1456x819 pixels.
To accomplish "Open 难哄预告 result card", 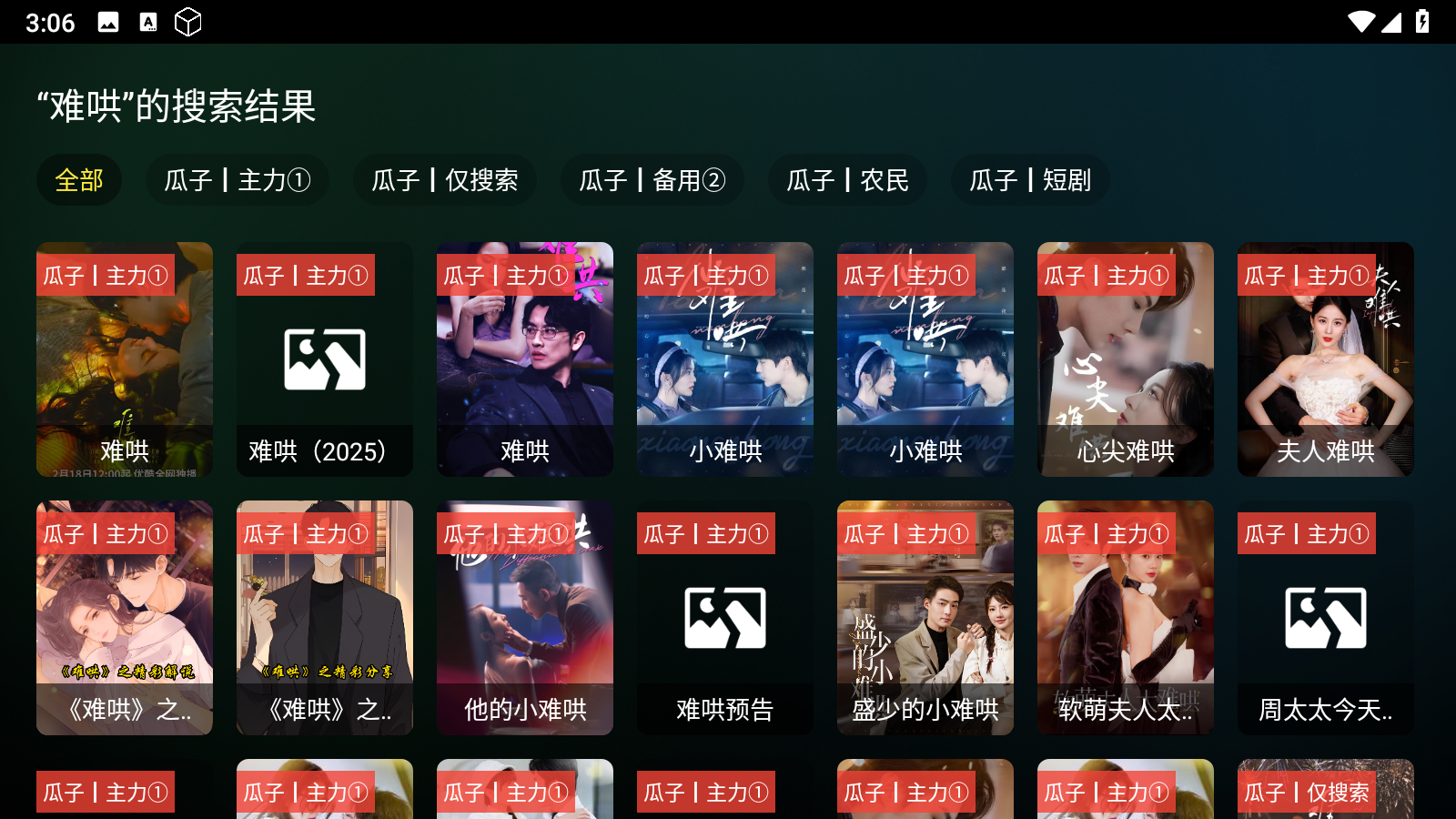I will pyautogui.click(x=725, y=618).
